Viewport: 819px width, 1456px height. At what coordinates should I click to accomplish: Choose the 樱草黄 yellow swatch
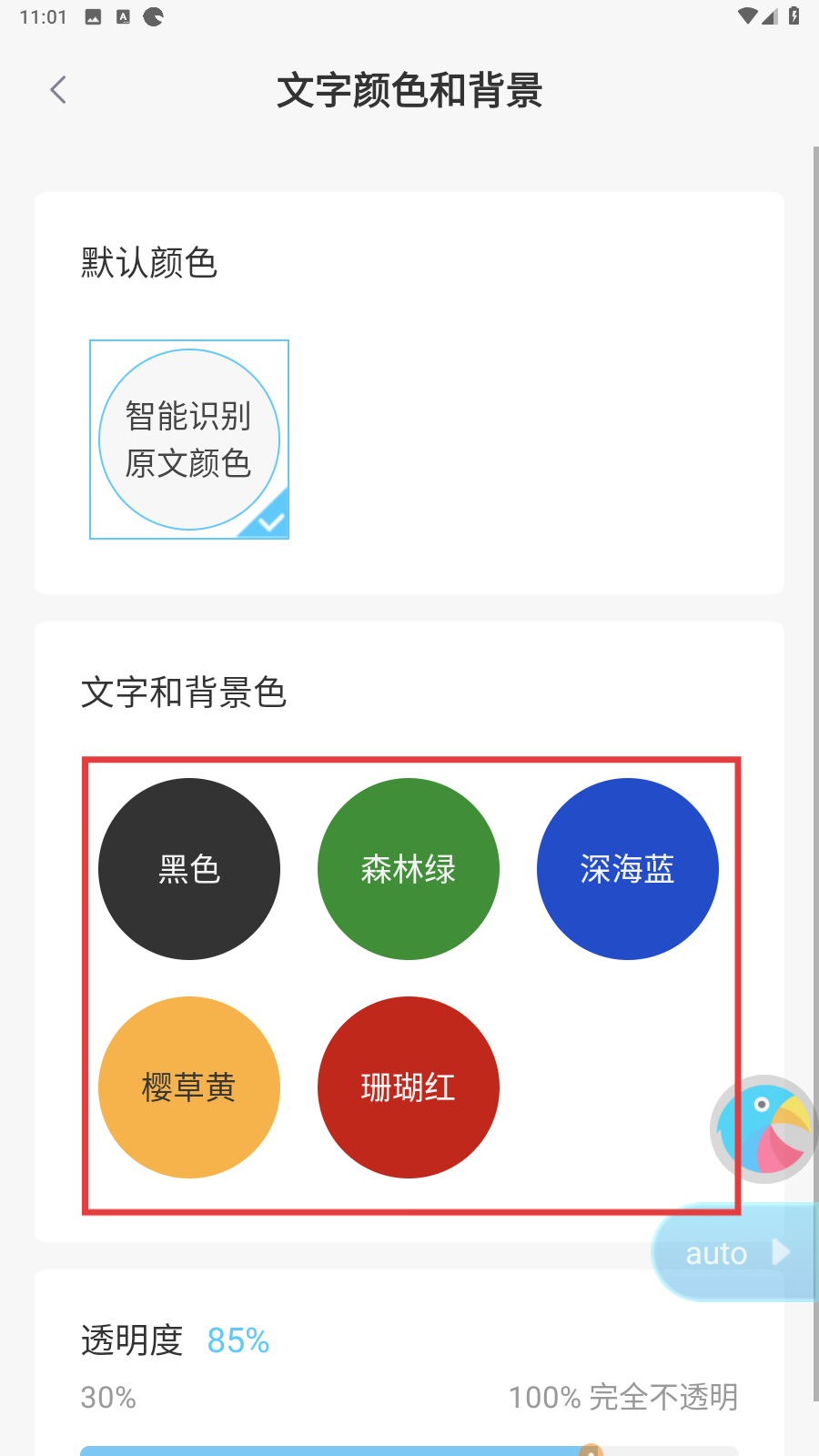click(x=189, y=1087)
